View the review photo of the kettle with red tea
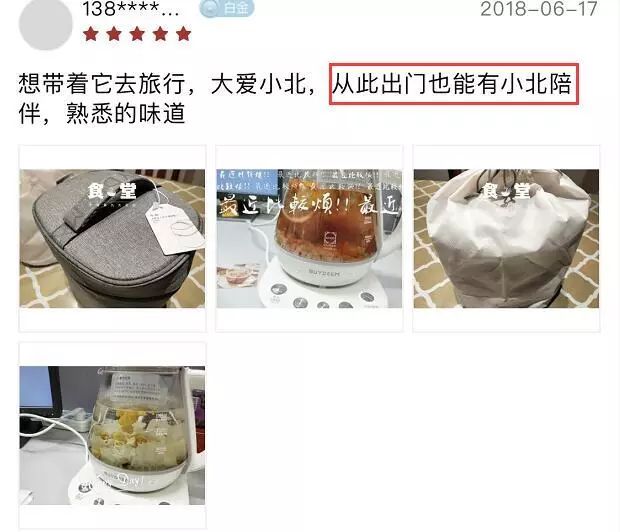 click(x=309, y=238)
